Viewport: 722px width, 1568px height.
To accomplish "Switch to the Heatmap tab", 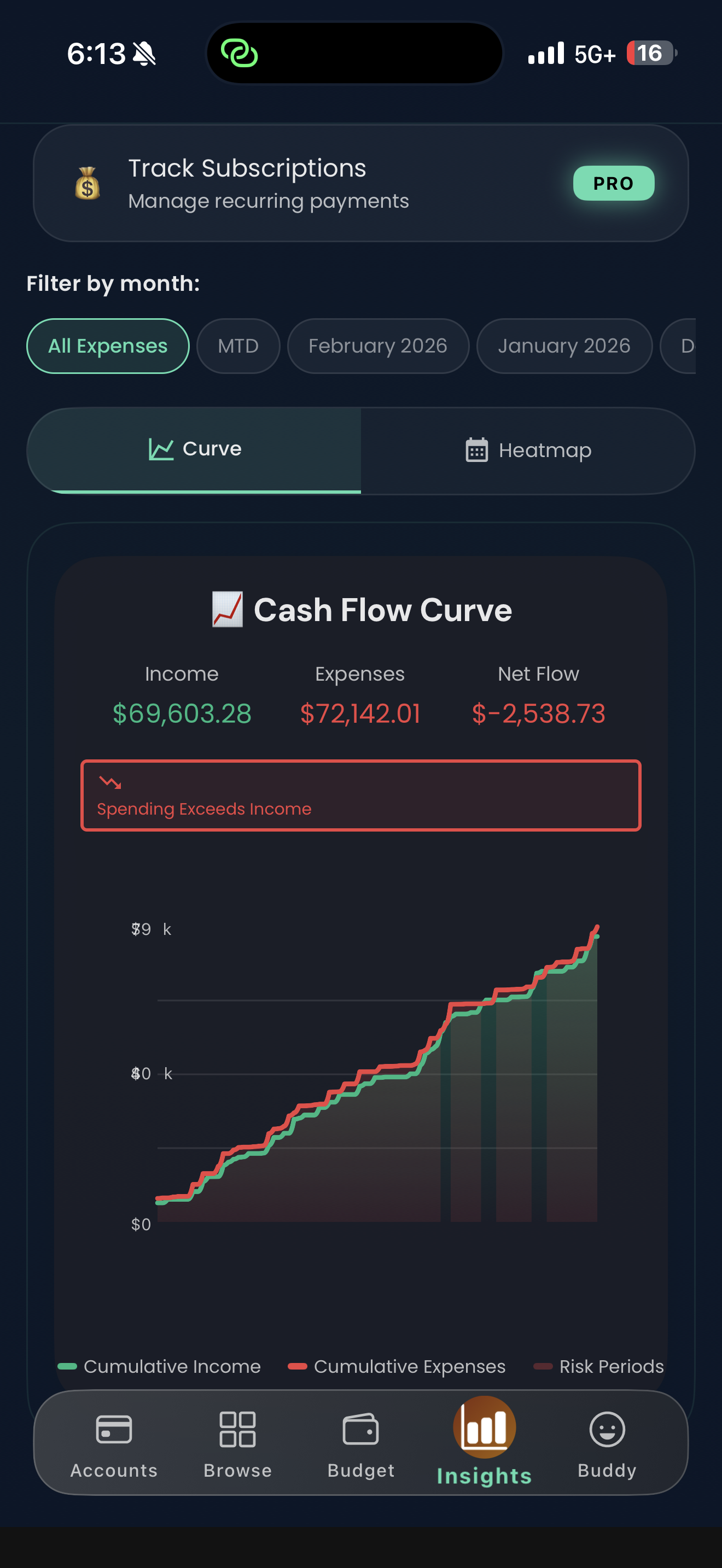I will pos(528,450).
